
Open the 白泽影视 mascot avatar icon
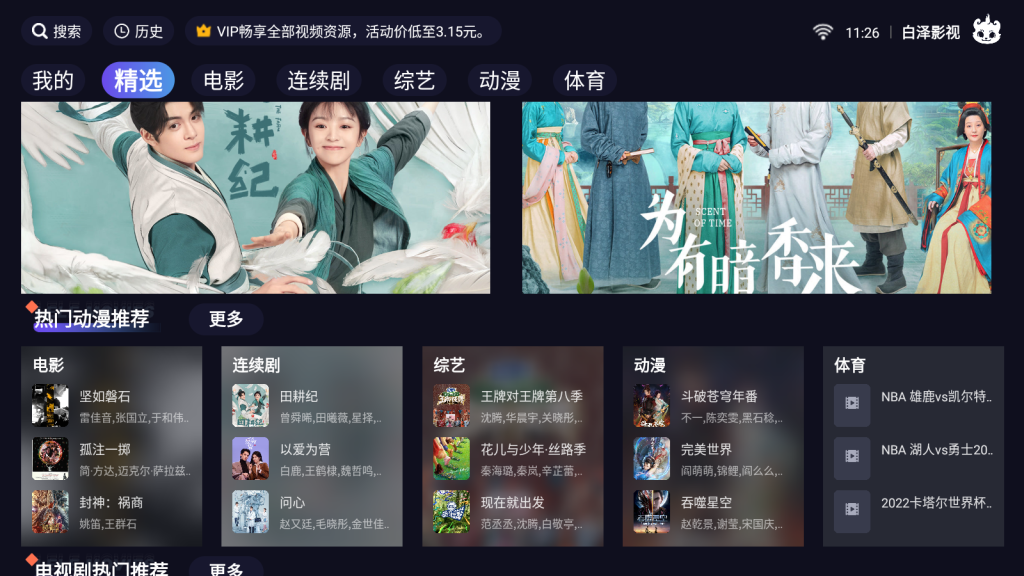coord(987,31)
